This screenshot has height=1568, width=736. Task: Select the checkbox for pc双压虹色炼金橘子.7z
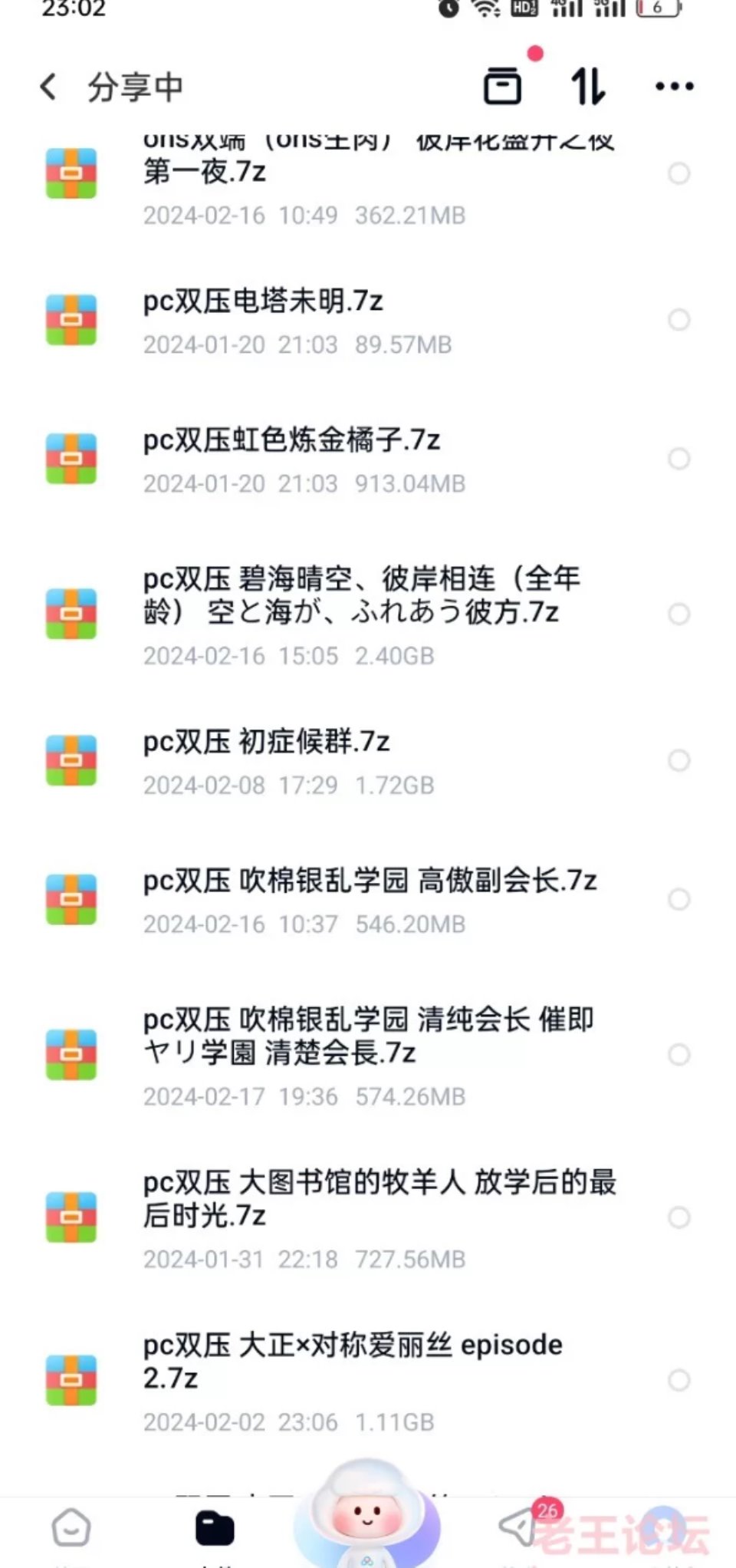coord(678,459)
